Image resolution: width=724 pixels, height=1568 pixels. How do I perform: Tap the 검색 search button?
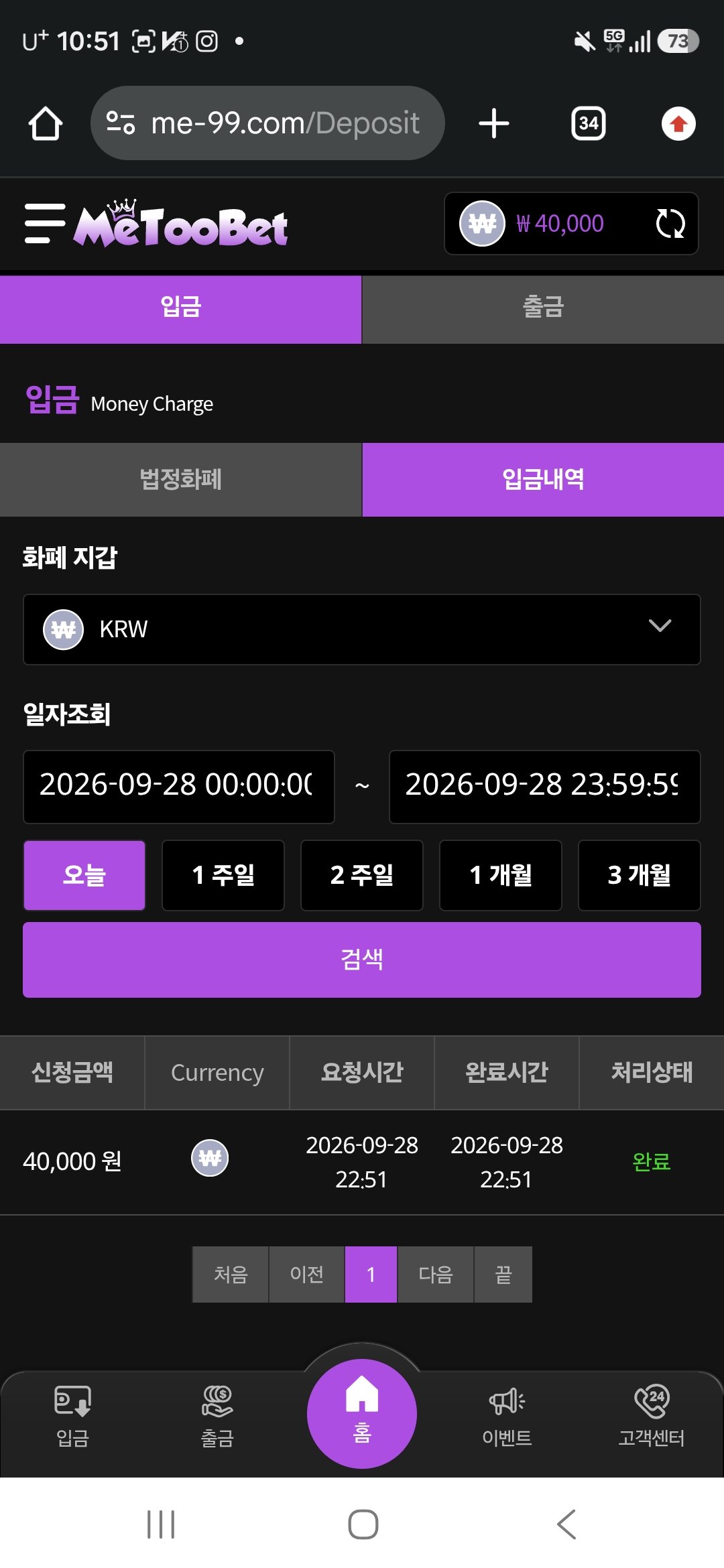tap(362, 960)
